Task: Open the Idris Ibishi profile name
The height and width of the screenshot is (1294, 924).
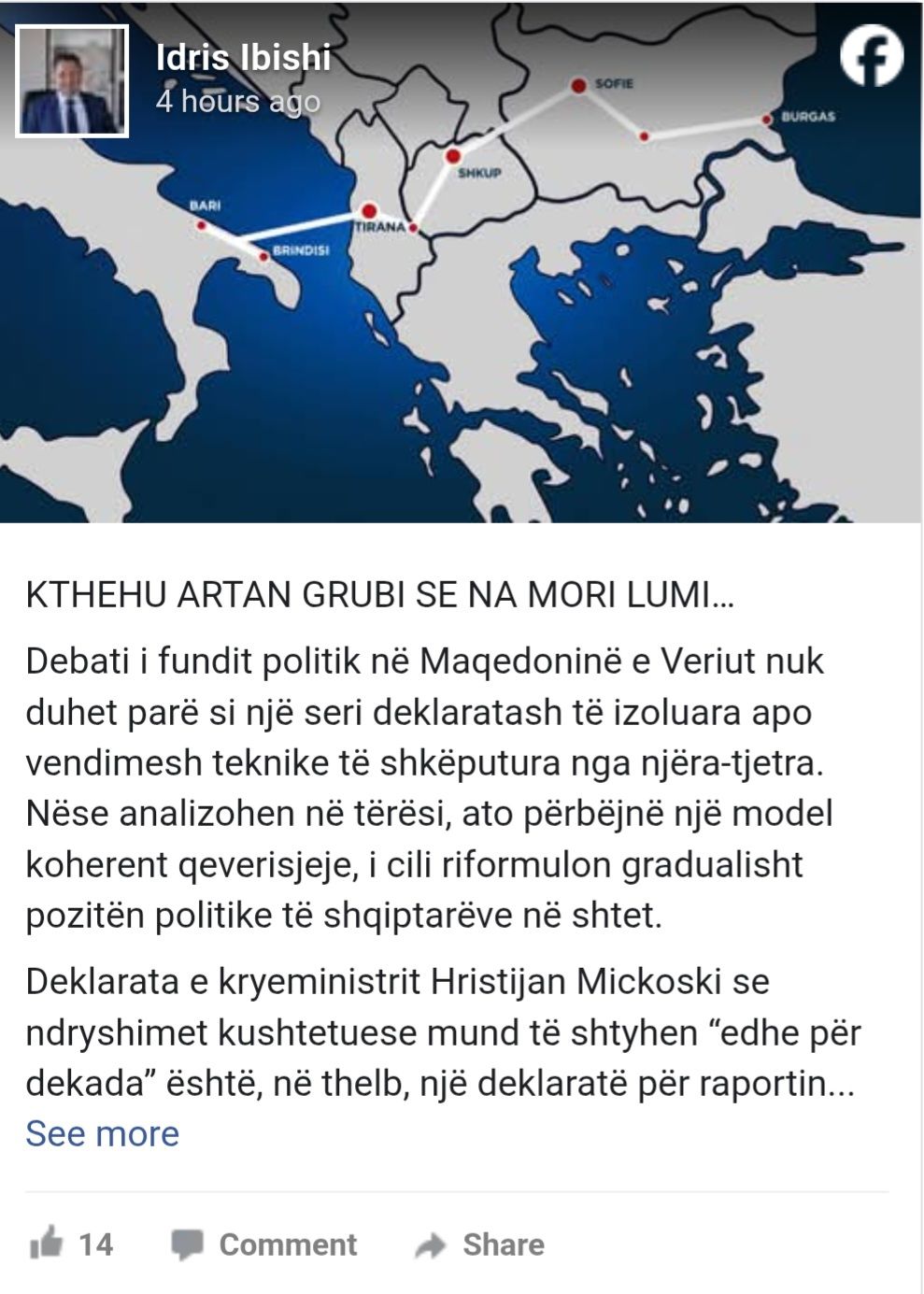Action: pos(243,58)
